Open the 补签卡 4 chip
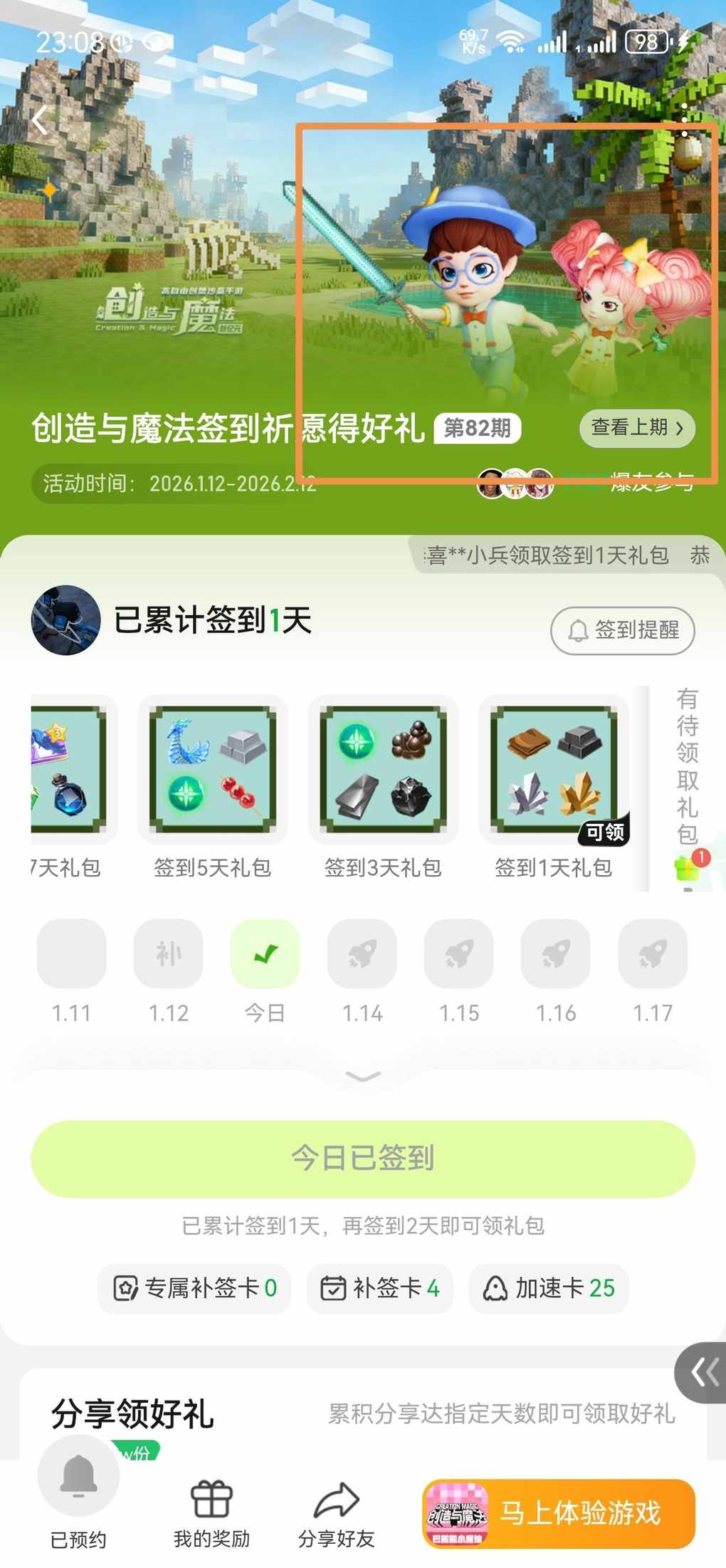This screenshot has height=1568, width=726. click(380, 1288)
